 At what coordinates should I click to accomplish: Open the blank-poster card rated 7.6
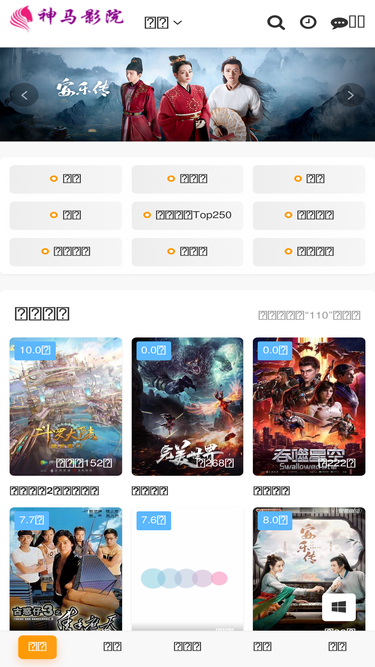point(188,569)
